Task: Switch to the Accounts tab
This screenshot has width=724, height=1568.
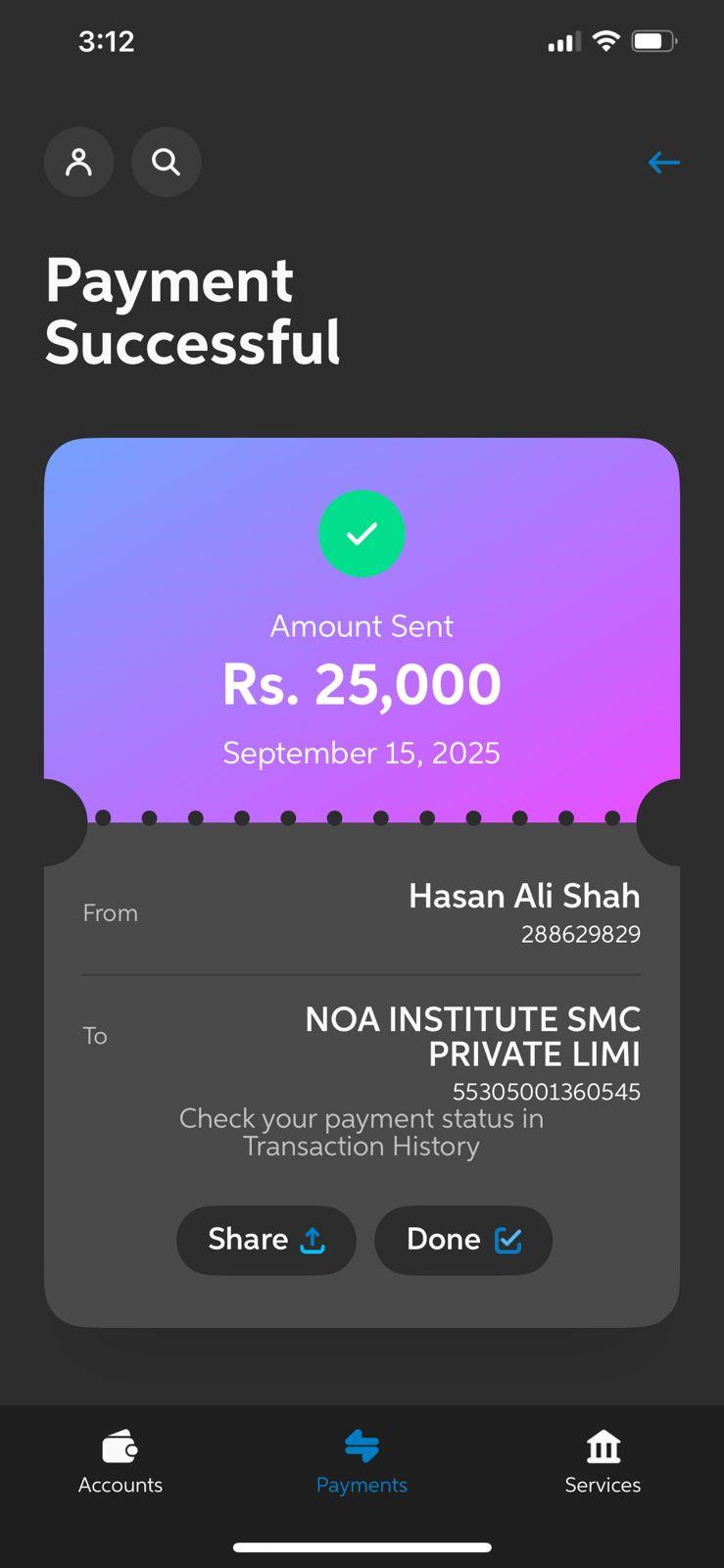Action: [121, 1462]
